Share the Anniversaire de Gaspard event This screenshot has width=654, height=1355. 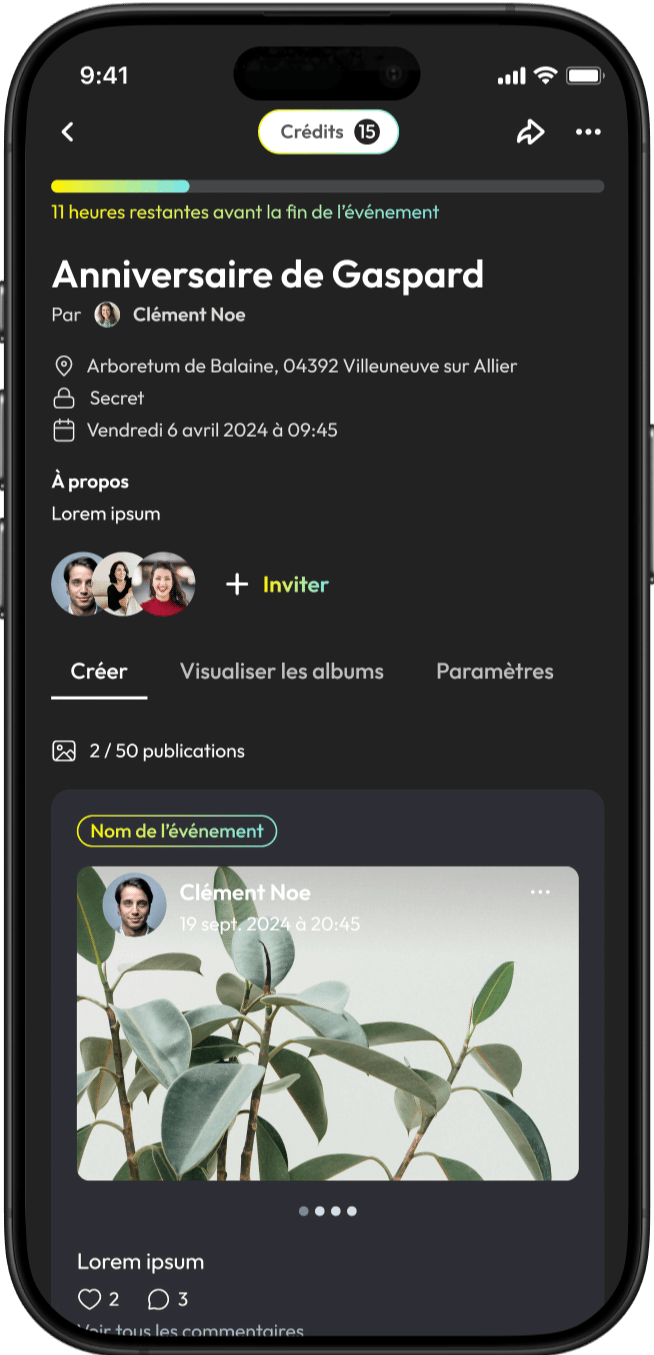pyautogui.click(x=530, y=132)
